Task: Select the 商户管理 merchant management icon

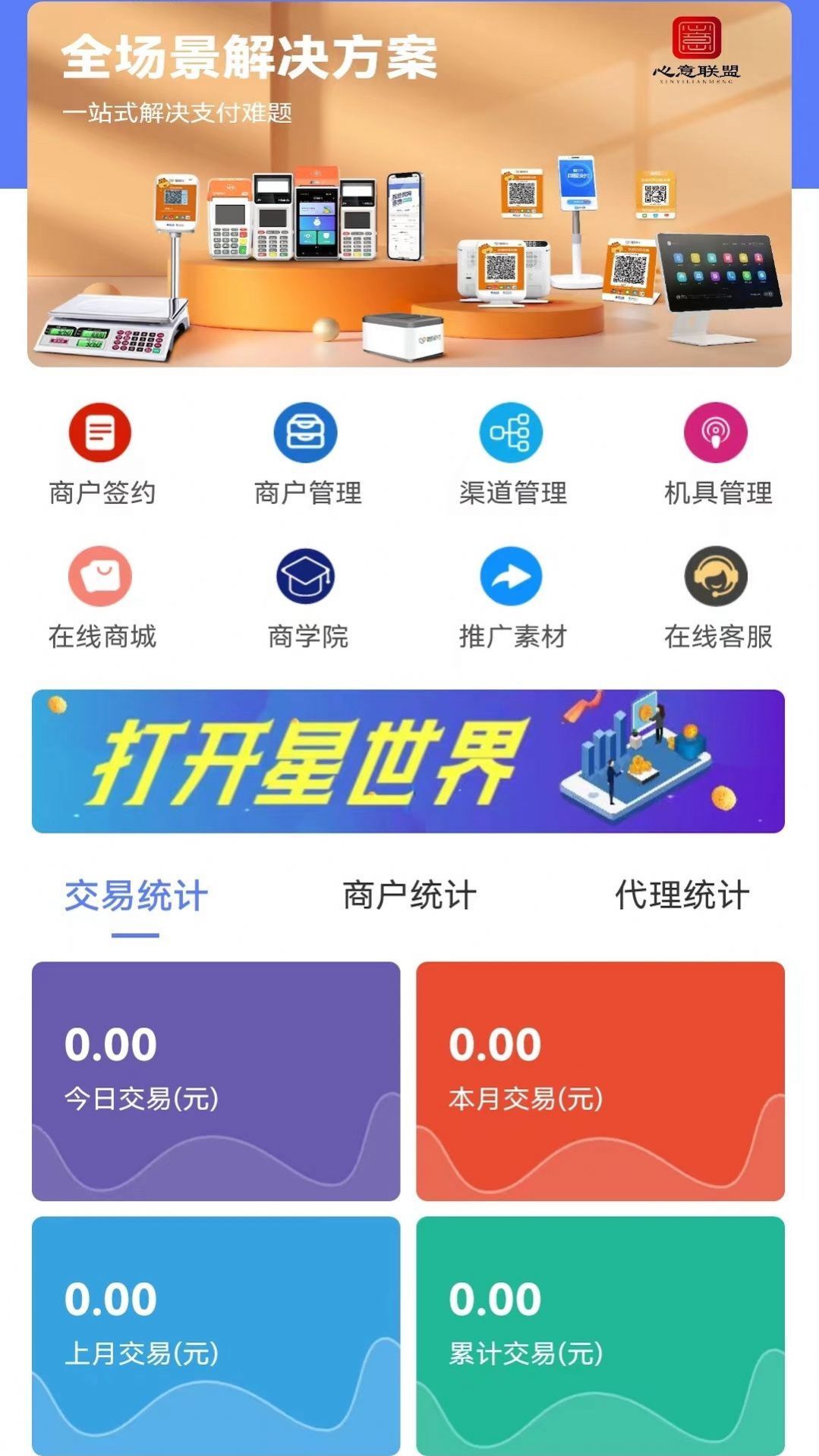Action: [x=307, y=432]
